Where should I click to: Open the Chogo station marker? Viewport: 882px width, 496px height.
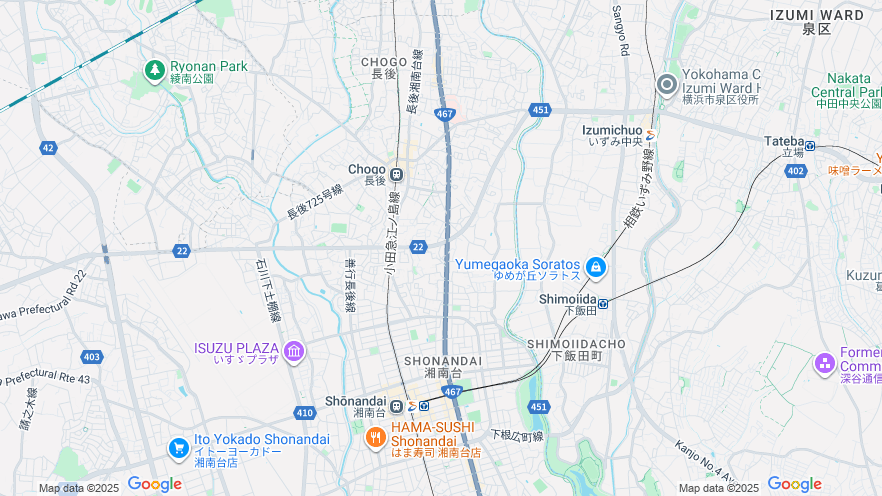(x=396, y=174)
